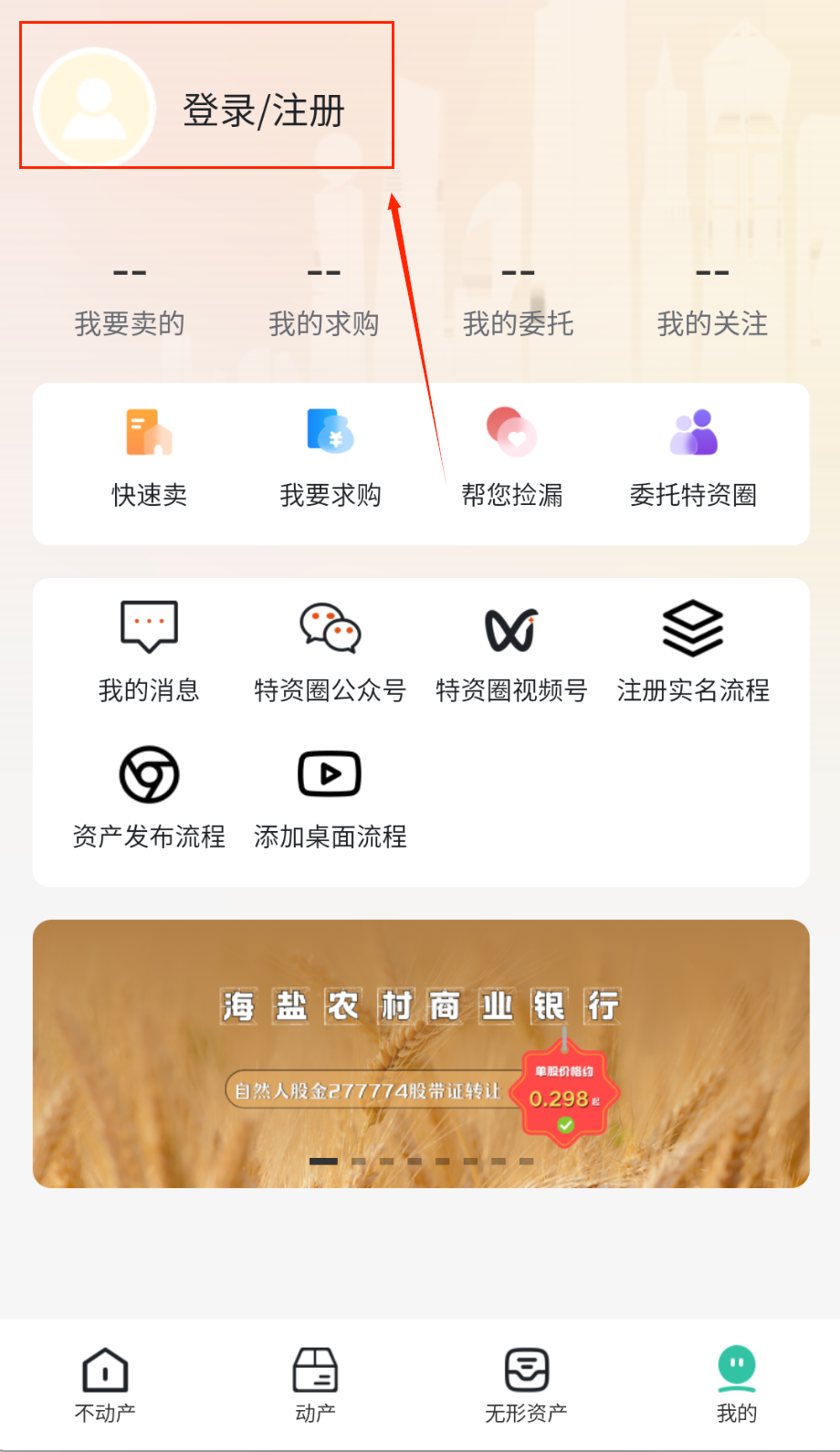This screenshot has height=1452, width=840.
Task: View 注册实名流程
Action: coord(693,652)
